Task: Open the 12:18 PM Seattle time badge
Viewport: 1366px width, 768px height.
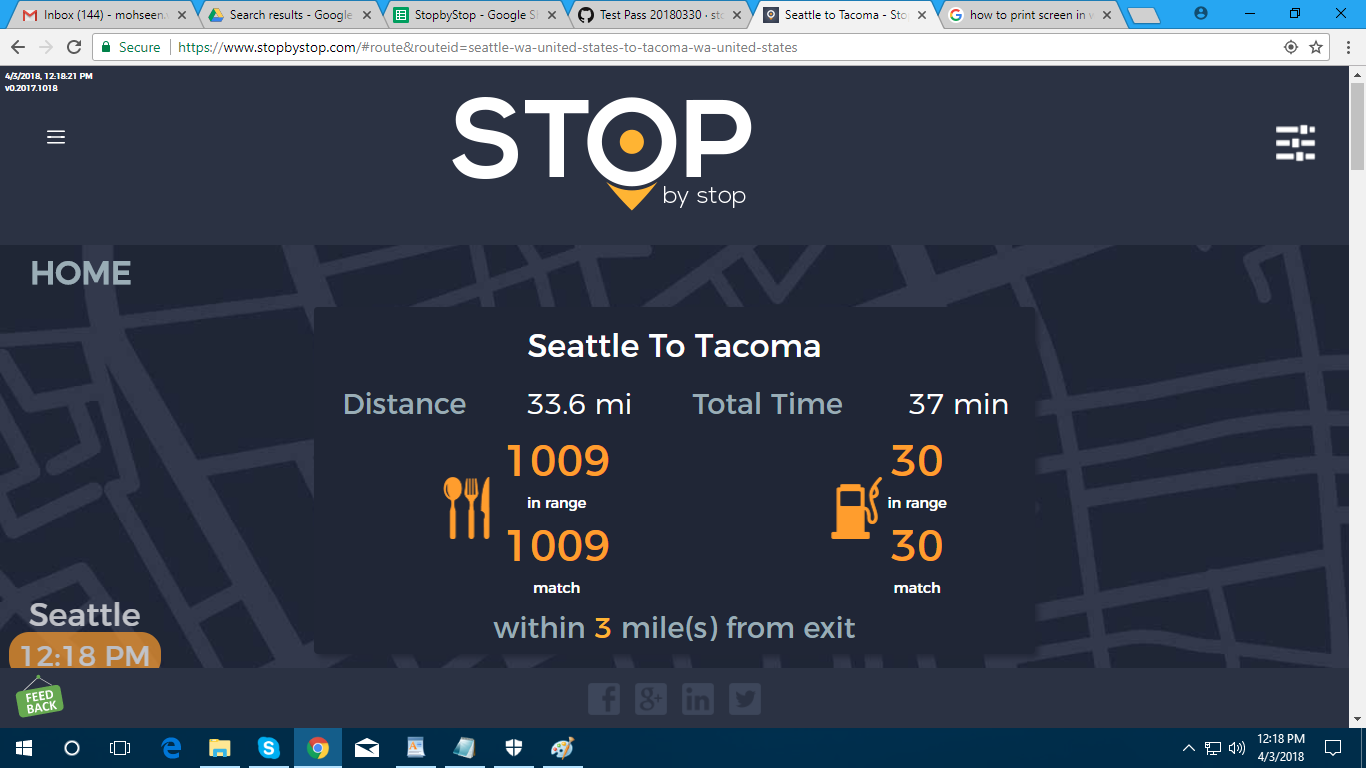Action: point(85,655)
